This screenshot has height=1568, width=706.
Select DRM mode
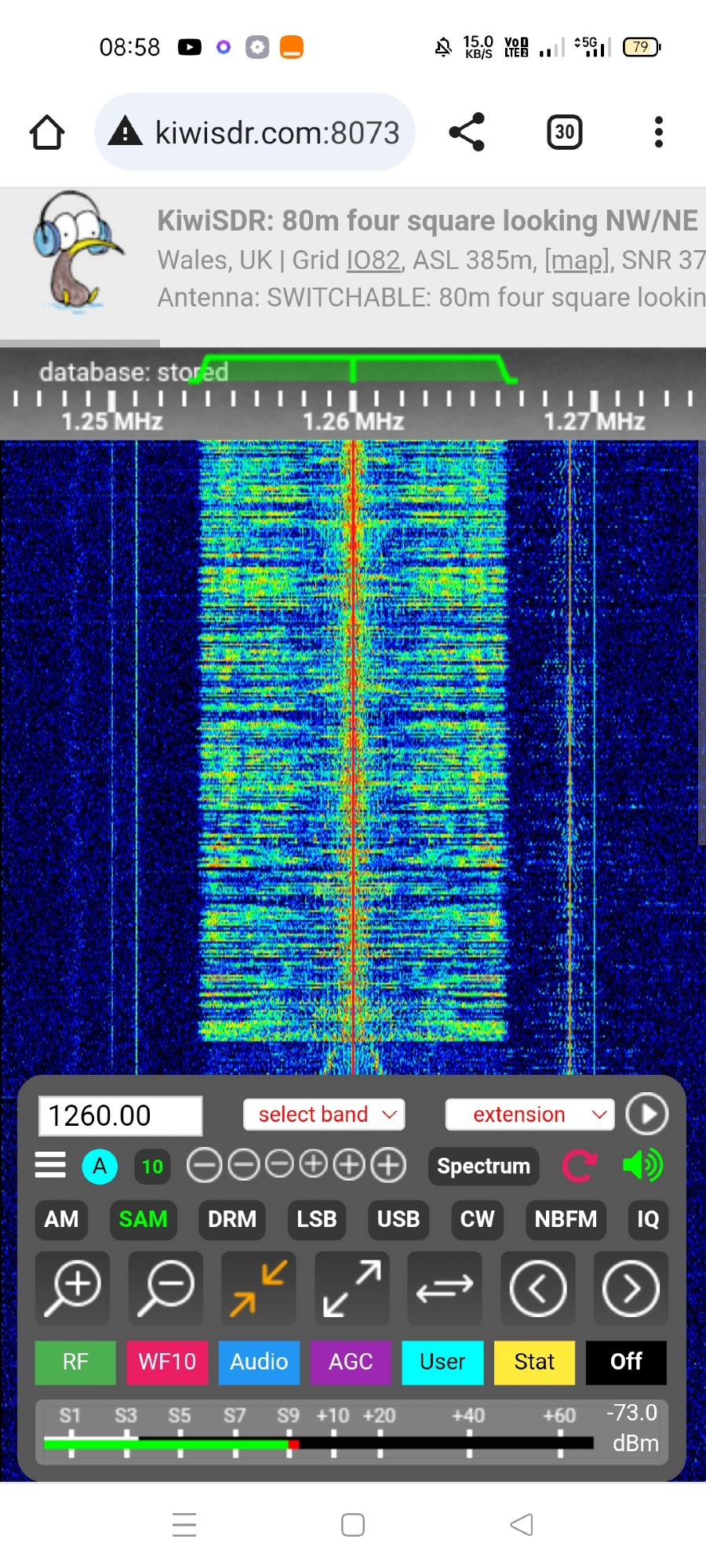[232, 1219]
